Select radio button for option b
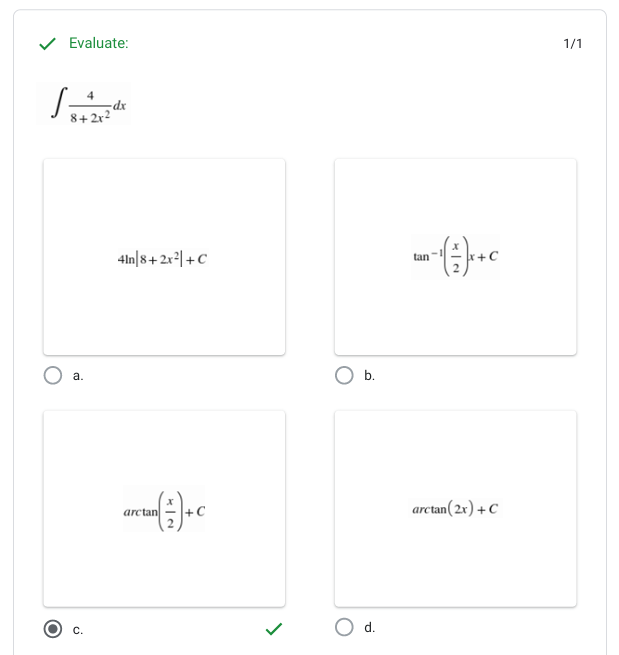Image resolution: width=619 pixels, height=655 pixels. pyautogui.click(x=344, y=376)
